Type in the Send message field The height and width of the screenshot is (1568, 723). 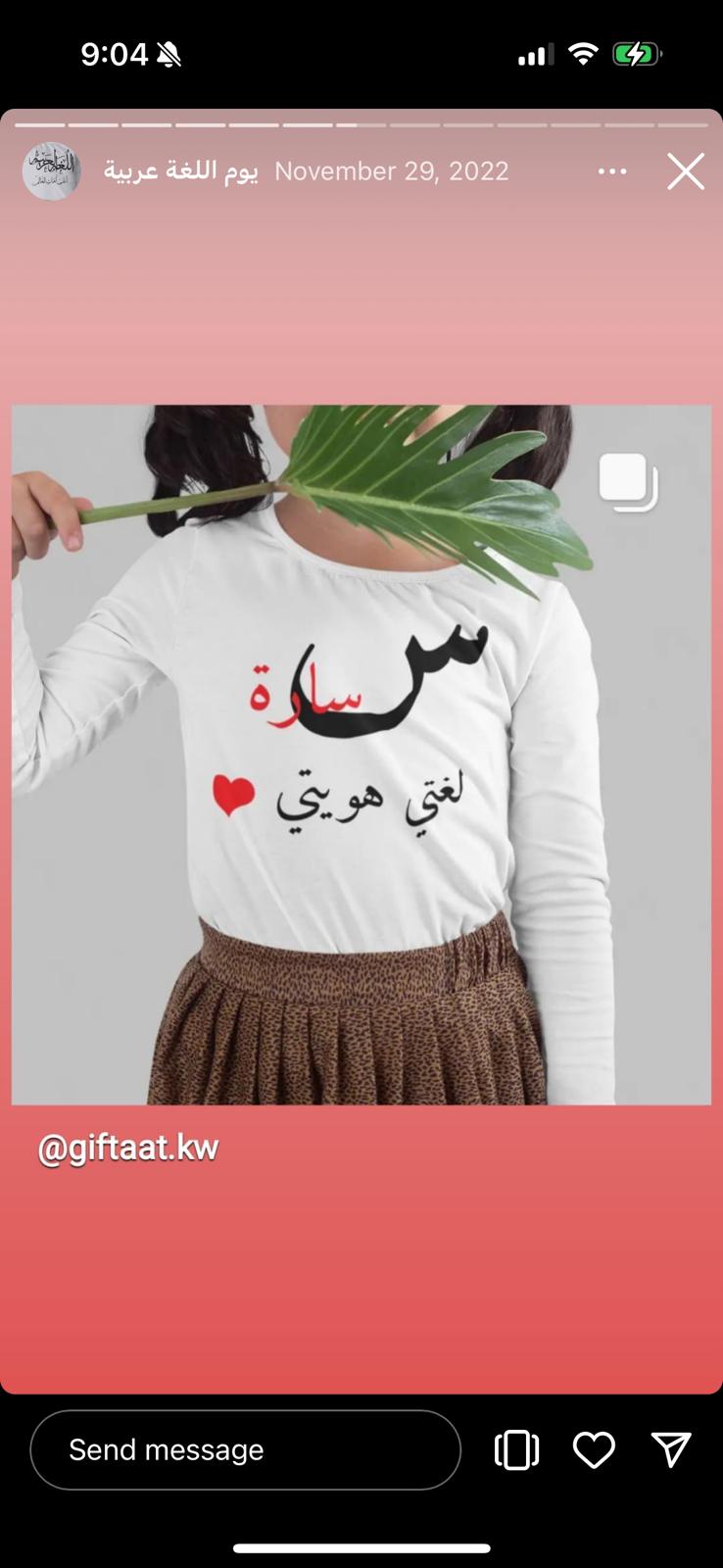point(245,1449)
